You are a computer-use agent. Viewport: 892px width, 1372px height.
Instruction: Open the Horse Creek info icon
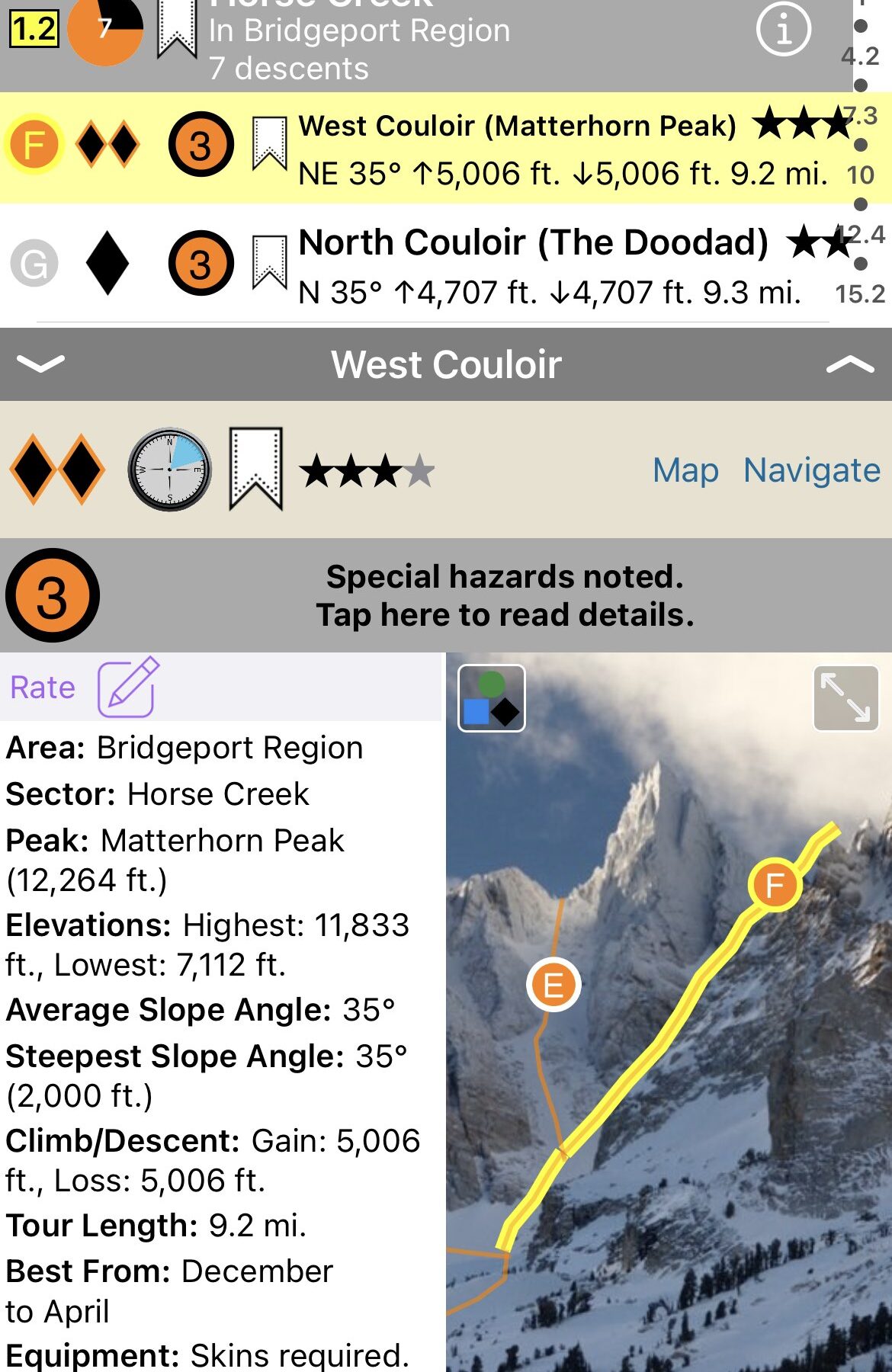click(783, 29)
